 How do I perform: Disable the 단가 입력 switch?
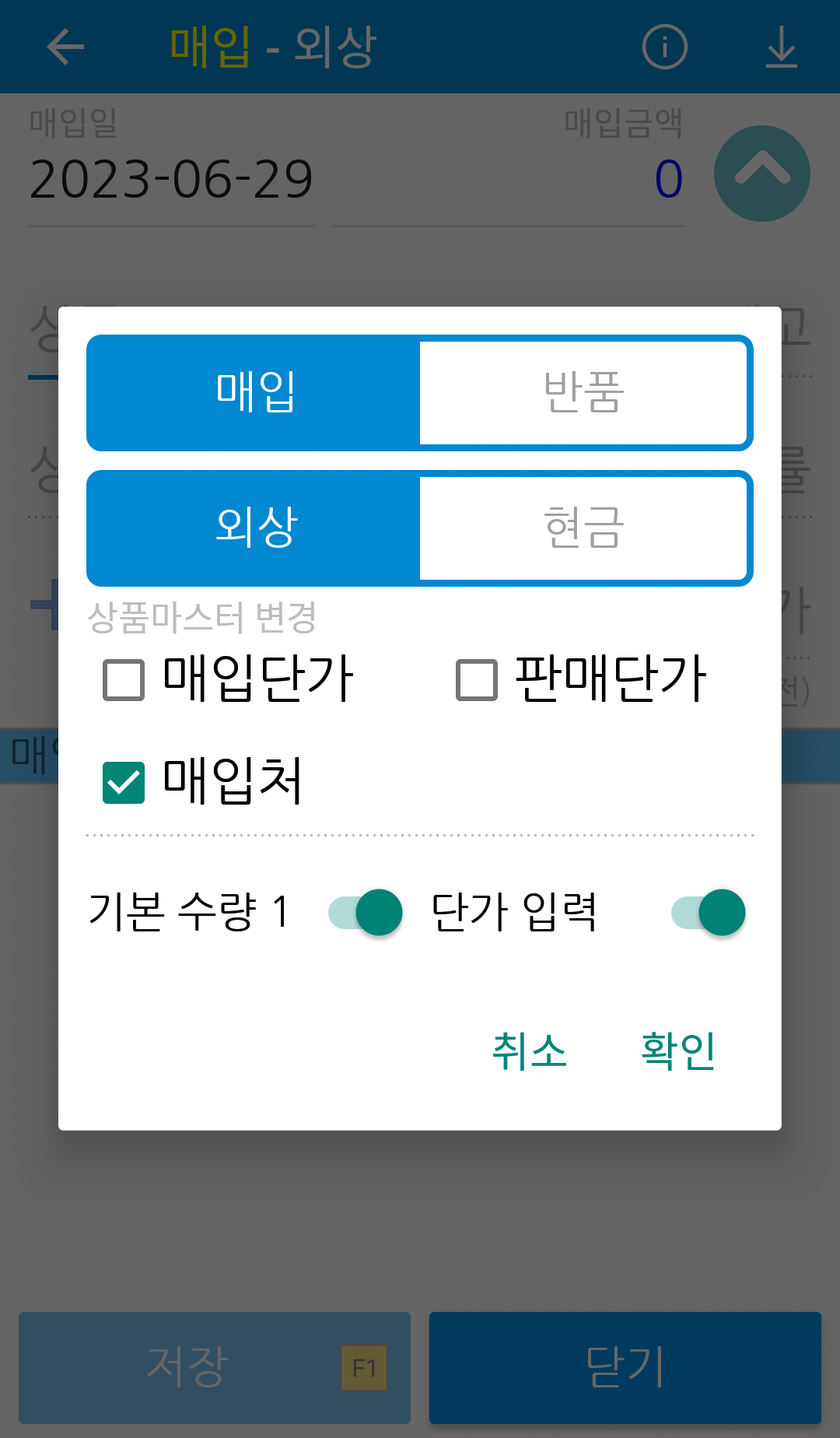[709, 912]
